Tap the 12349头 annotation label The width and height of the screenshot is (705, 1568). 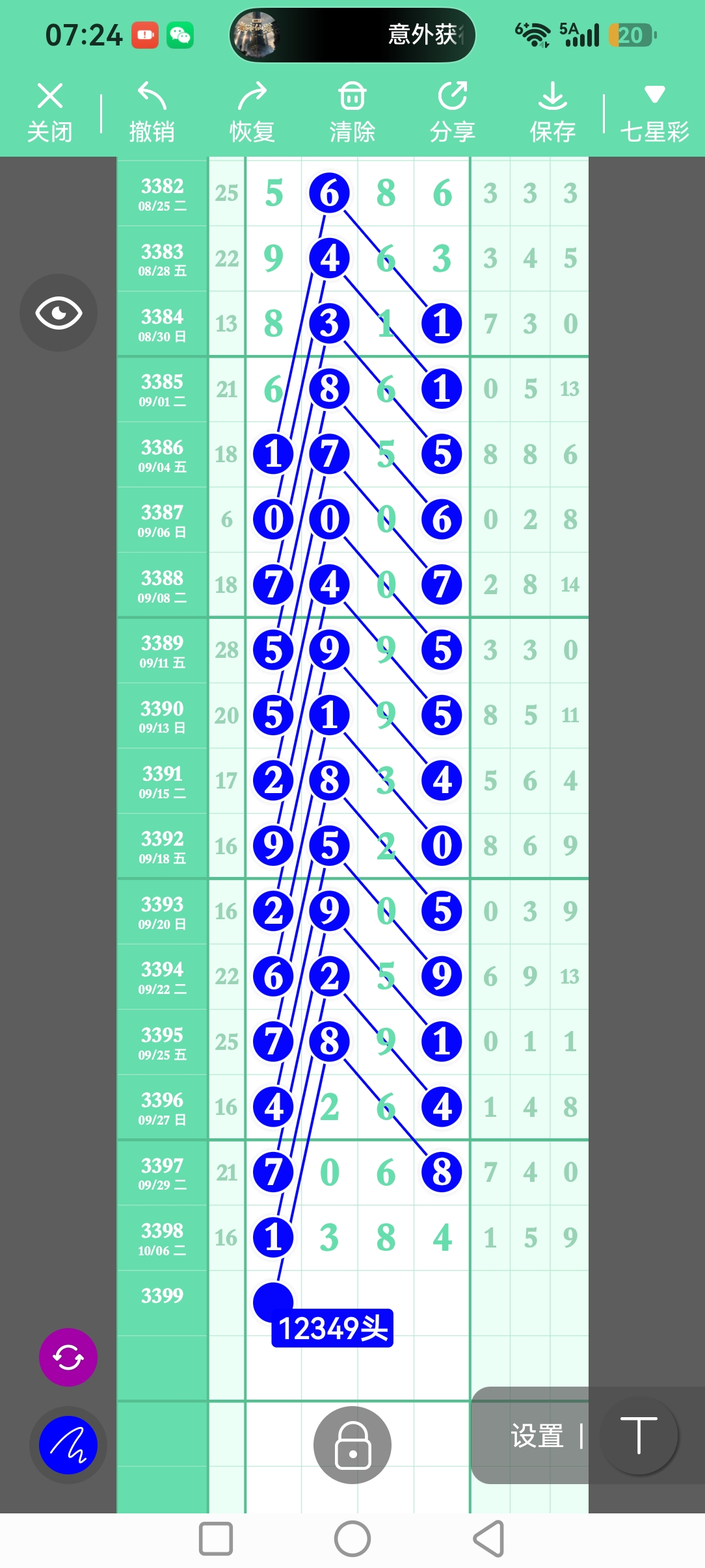click(332, 1328)
